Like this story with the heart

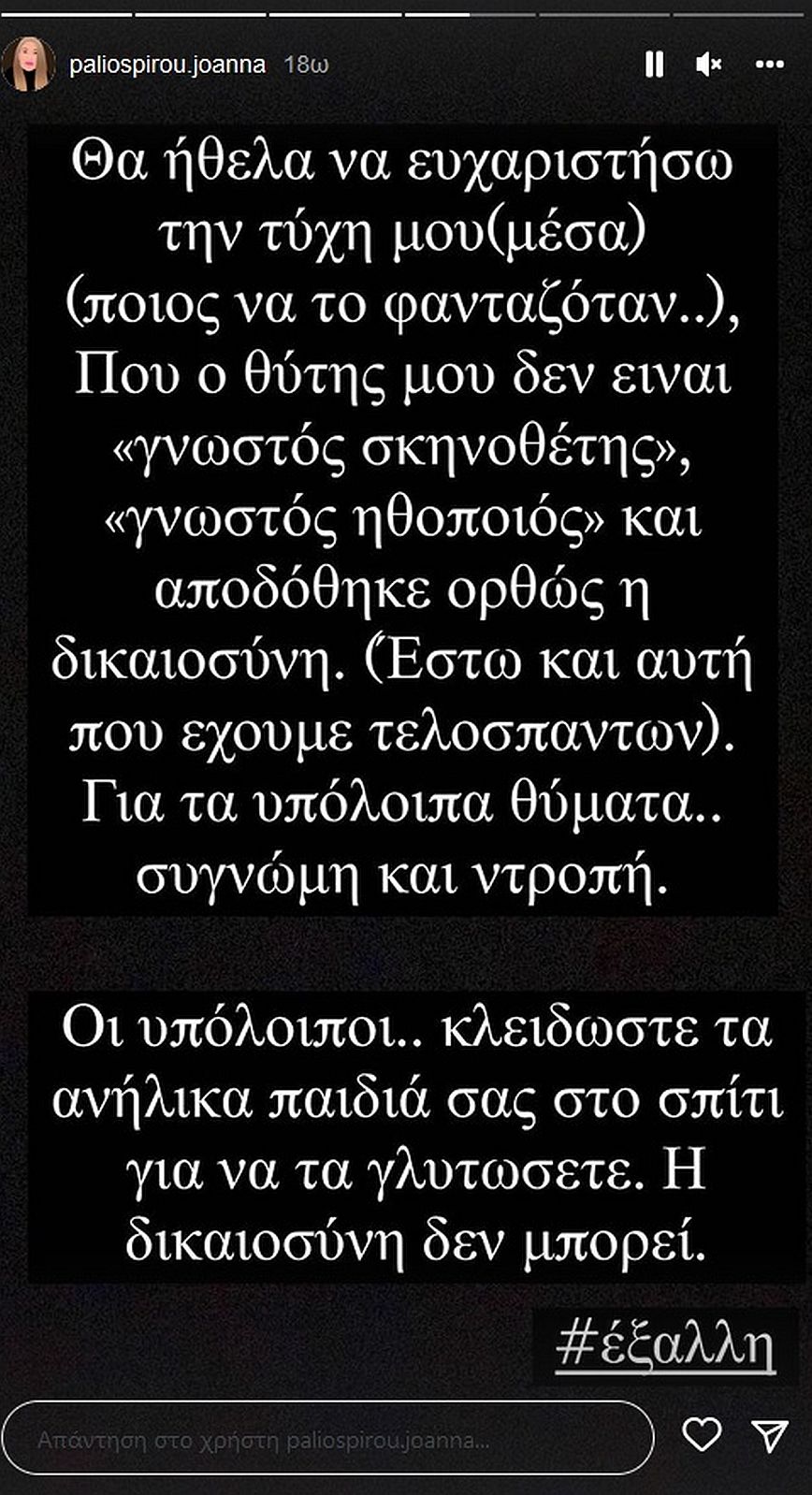[702, 1434]
